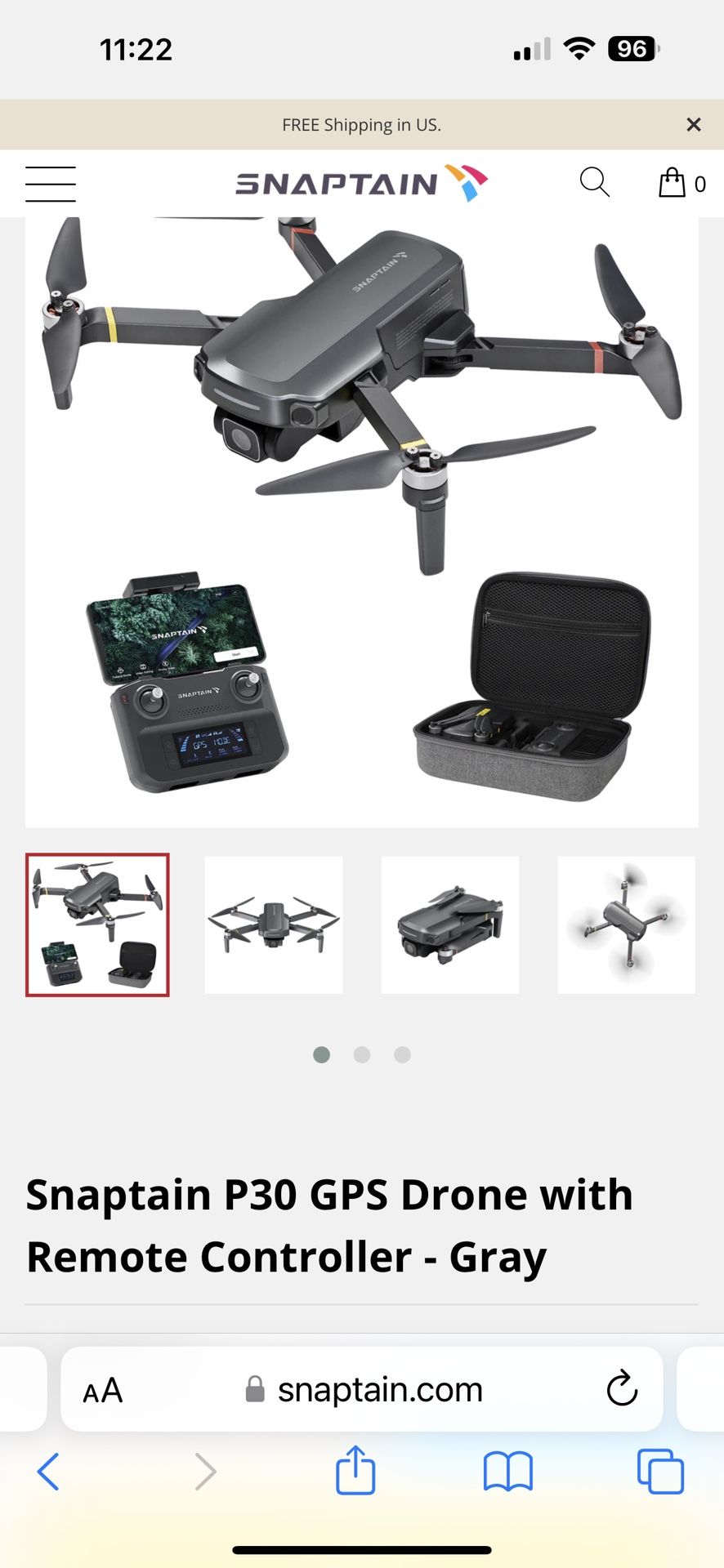Jump to third page indicator dot
The image size is (724, 1568).
(402, 1054)
